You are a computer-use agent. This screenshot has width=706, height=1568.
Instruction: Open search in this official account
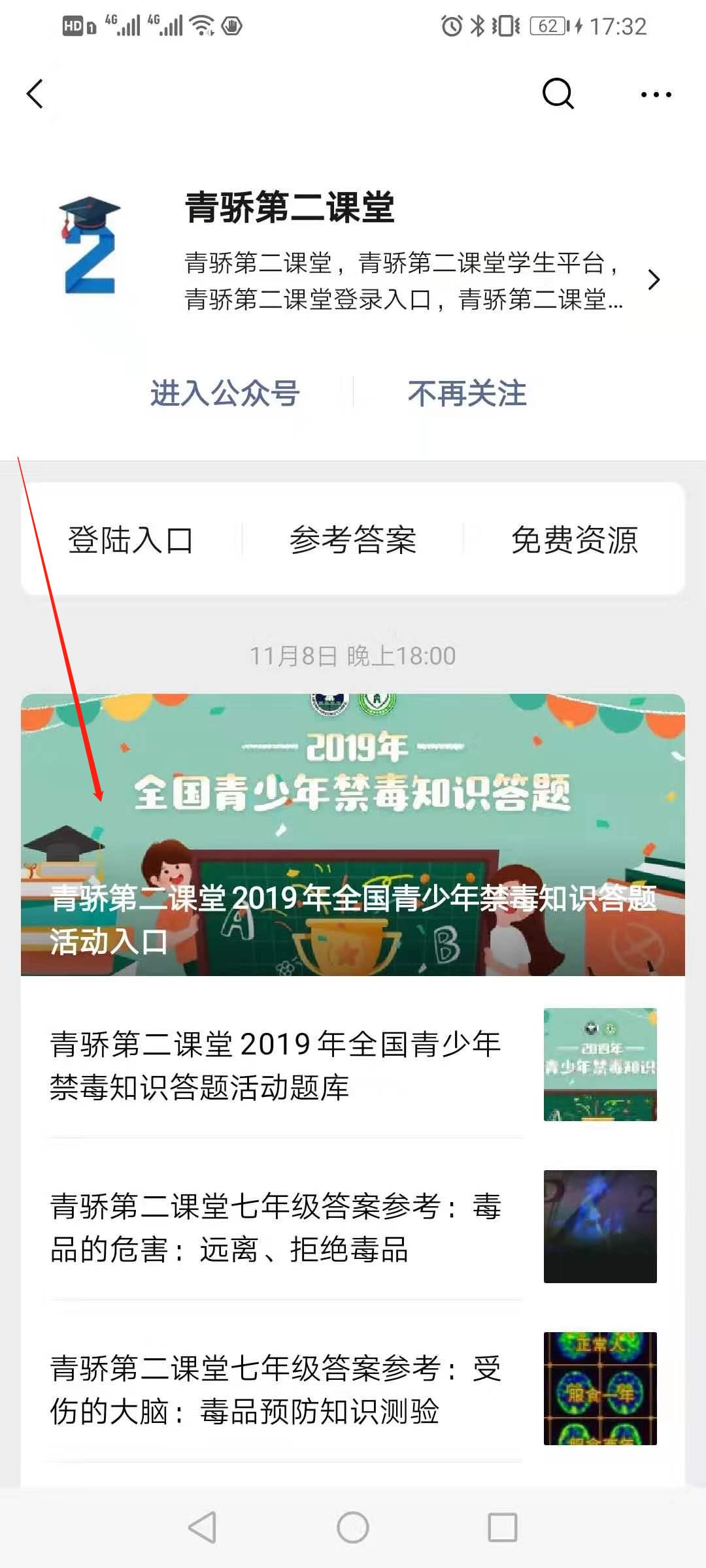558,93
